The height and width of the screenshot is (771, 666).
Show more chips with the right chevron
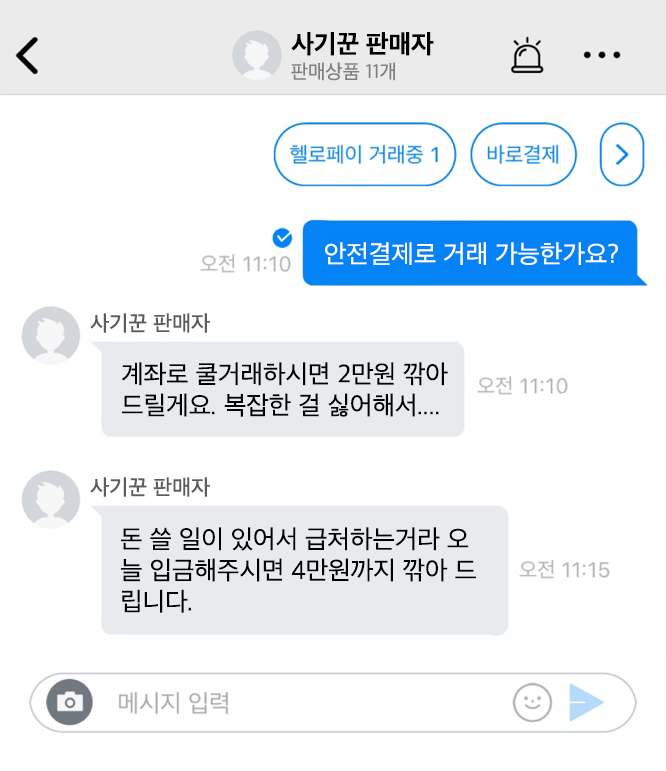pos(622,154)
